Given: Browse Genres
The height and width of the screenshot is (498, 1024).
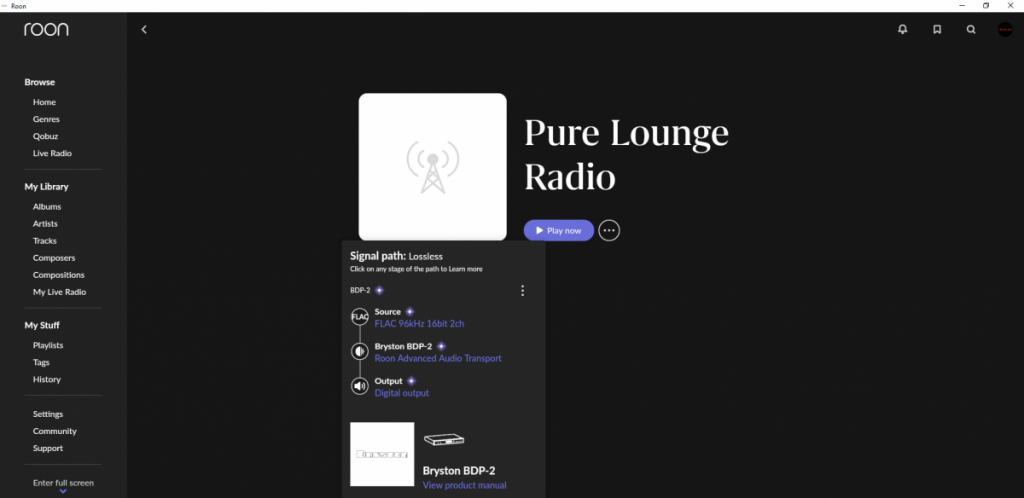Looking at the screenshot, I should pos(46,119).
